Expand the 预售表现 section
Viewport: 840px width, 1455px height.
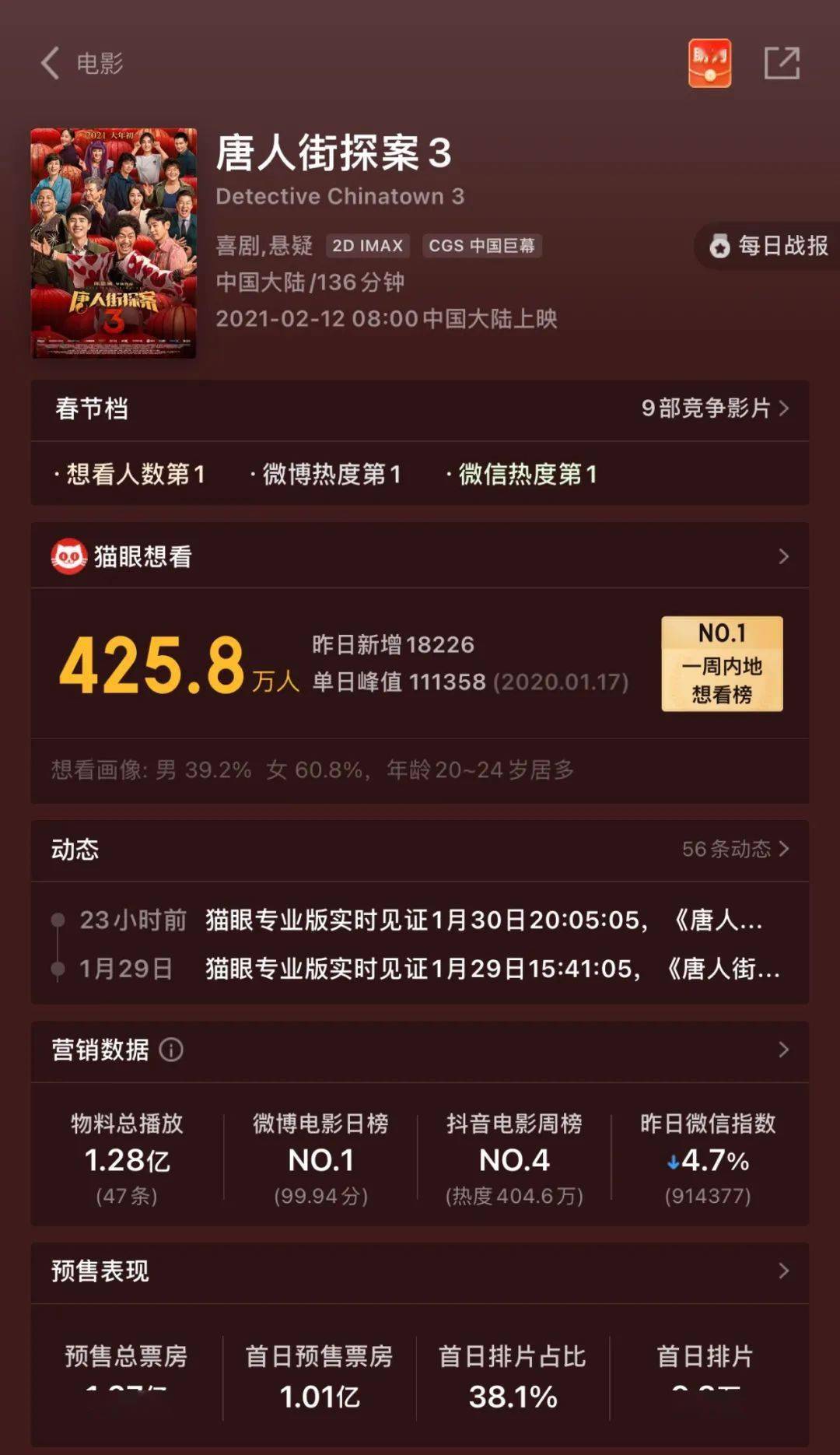point(782,1271)
